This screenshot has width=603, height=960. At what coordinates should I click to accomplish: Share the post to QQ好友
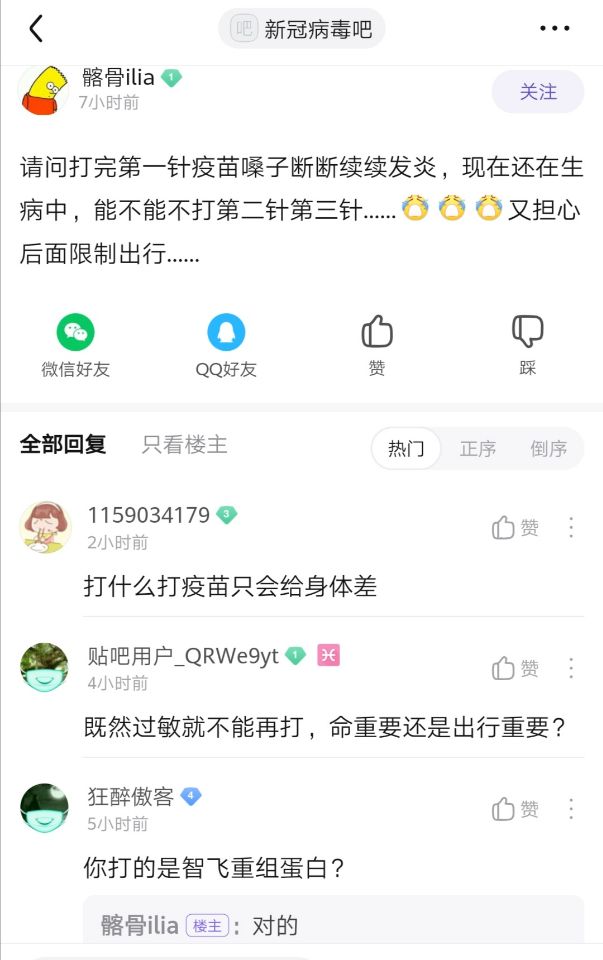tap(226, 346)
